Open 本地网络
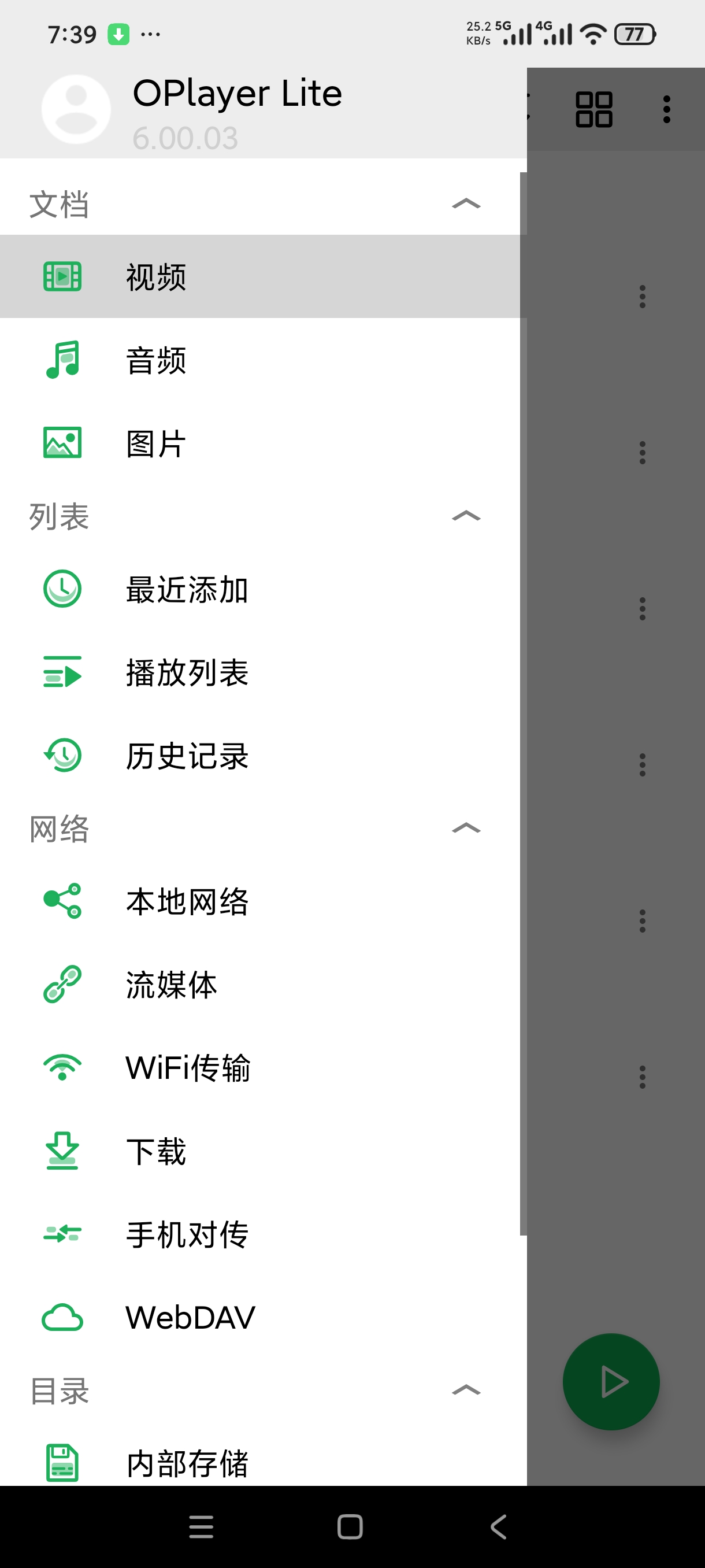 click(x=261, y=901)
